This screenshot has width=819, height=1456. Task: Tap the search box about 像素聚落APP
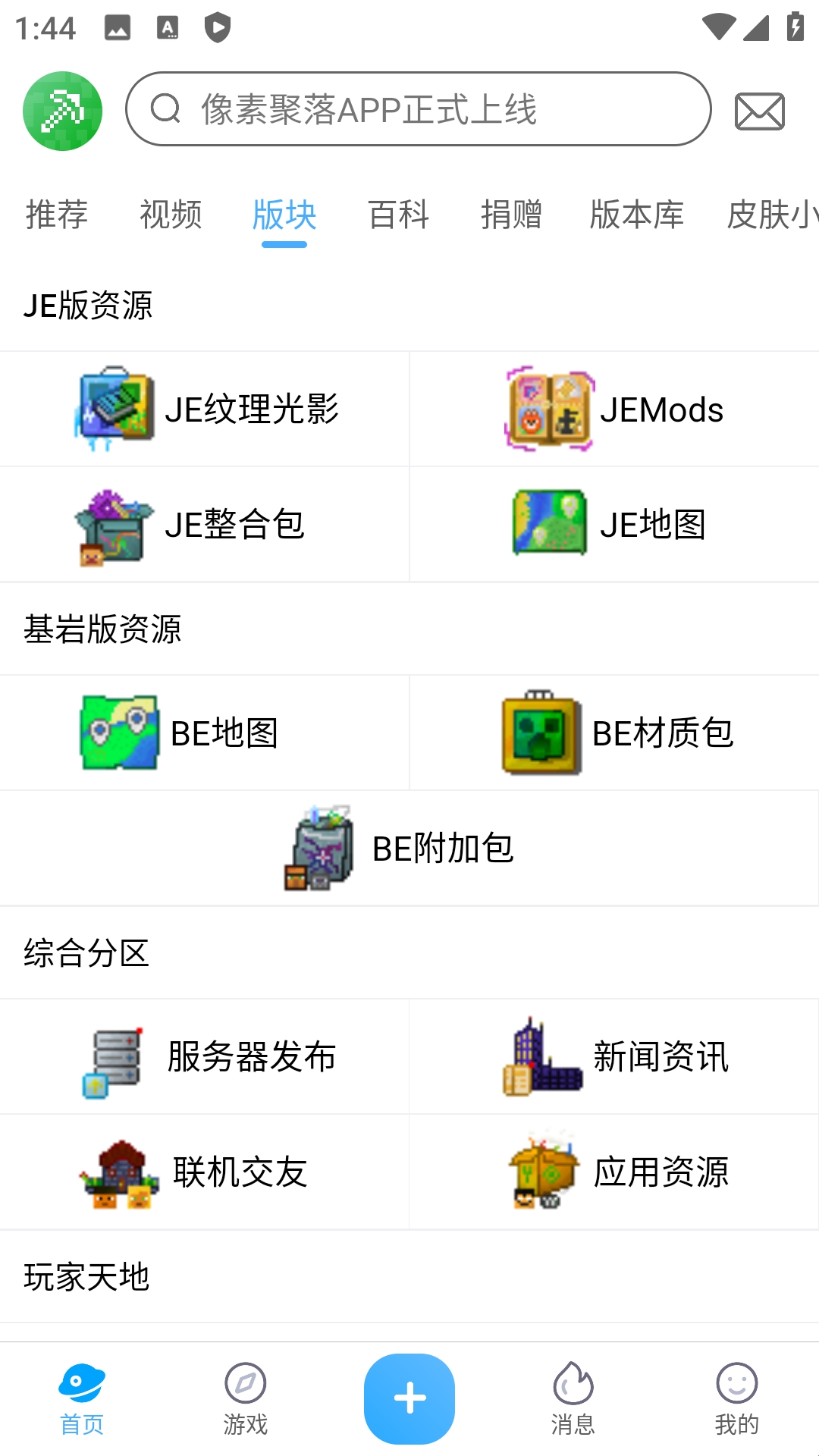tap(419, 109)
